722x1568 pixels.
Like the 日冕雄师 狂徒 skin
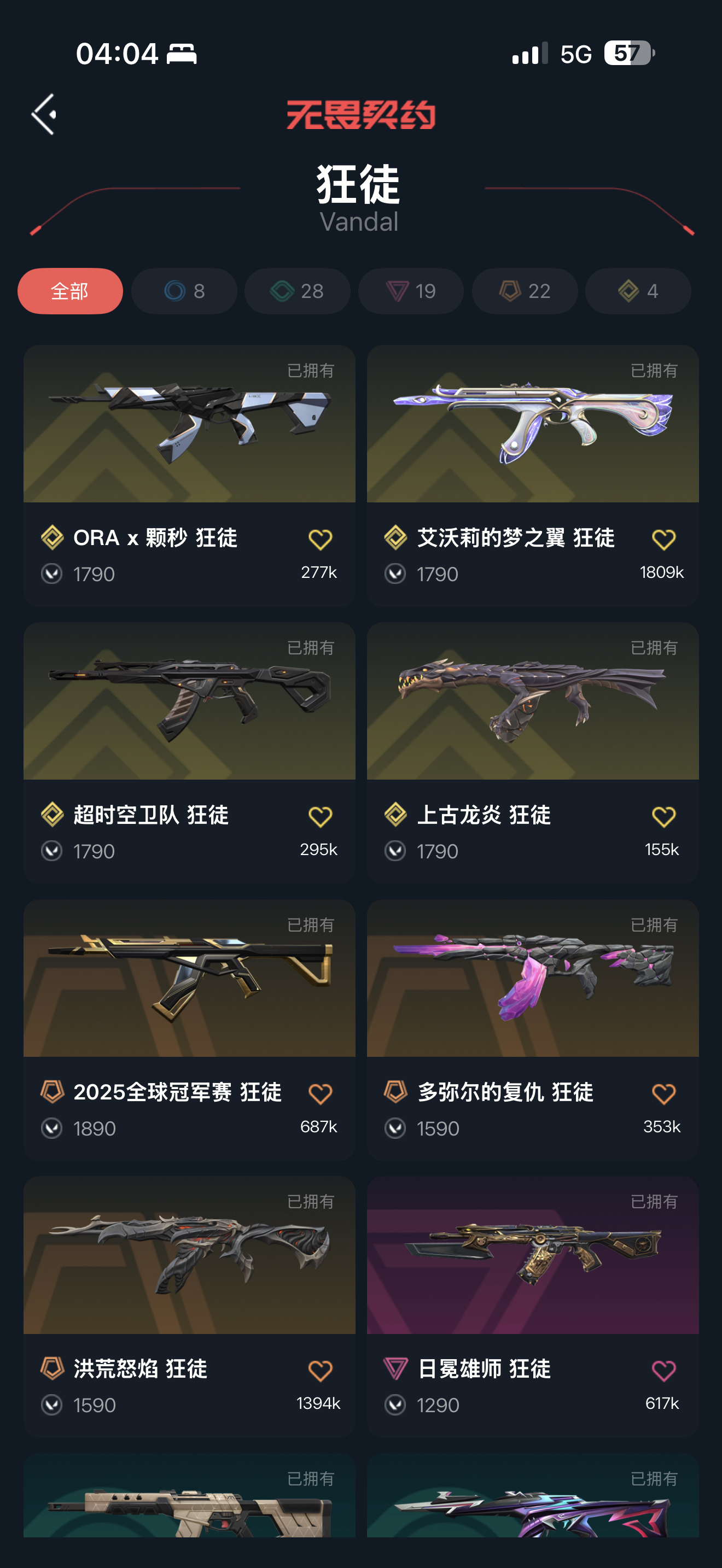[663, 1371]
